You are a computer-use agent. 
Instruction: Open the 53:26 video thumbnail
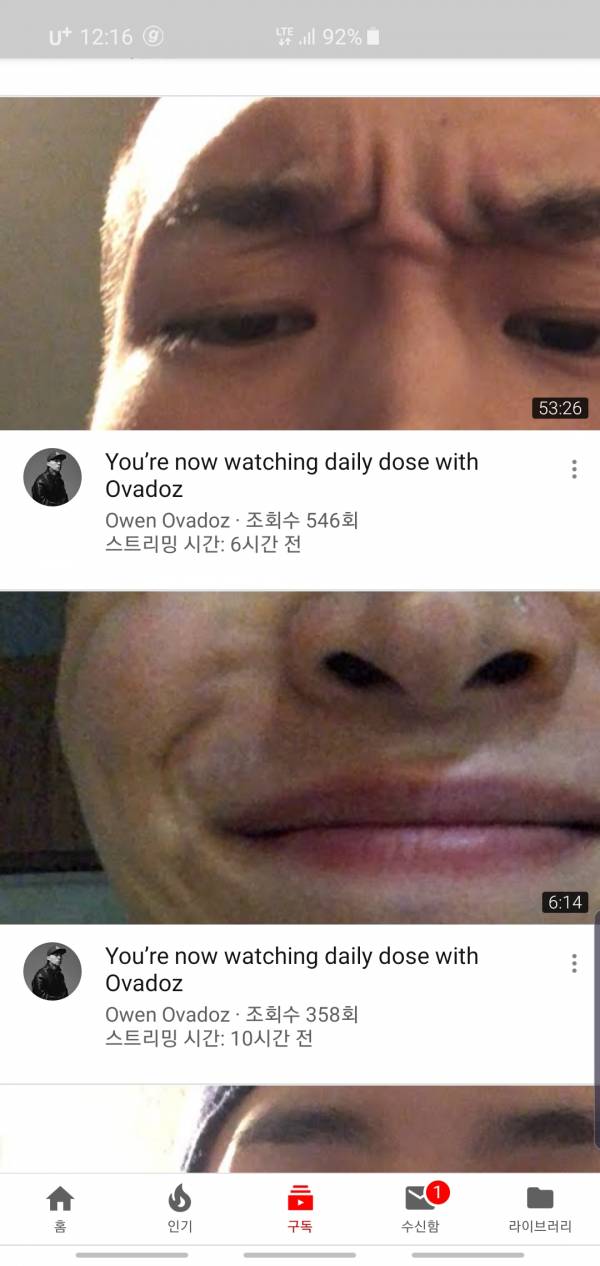(x=300, y=265)
